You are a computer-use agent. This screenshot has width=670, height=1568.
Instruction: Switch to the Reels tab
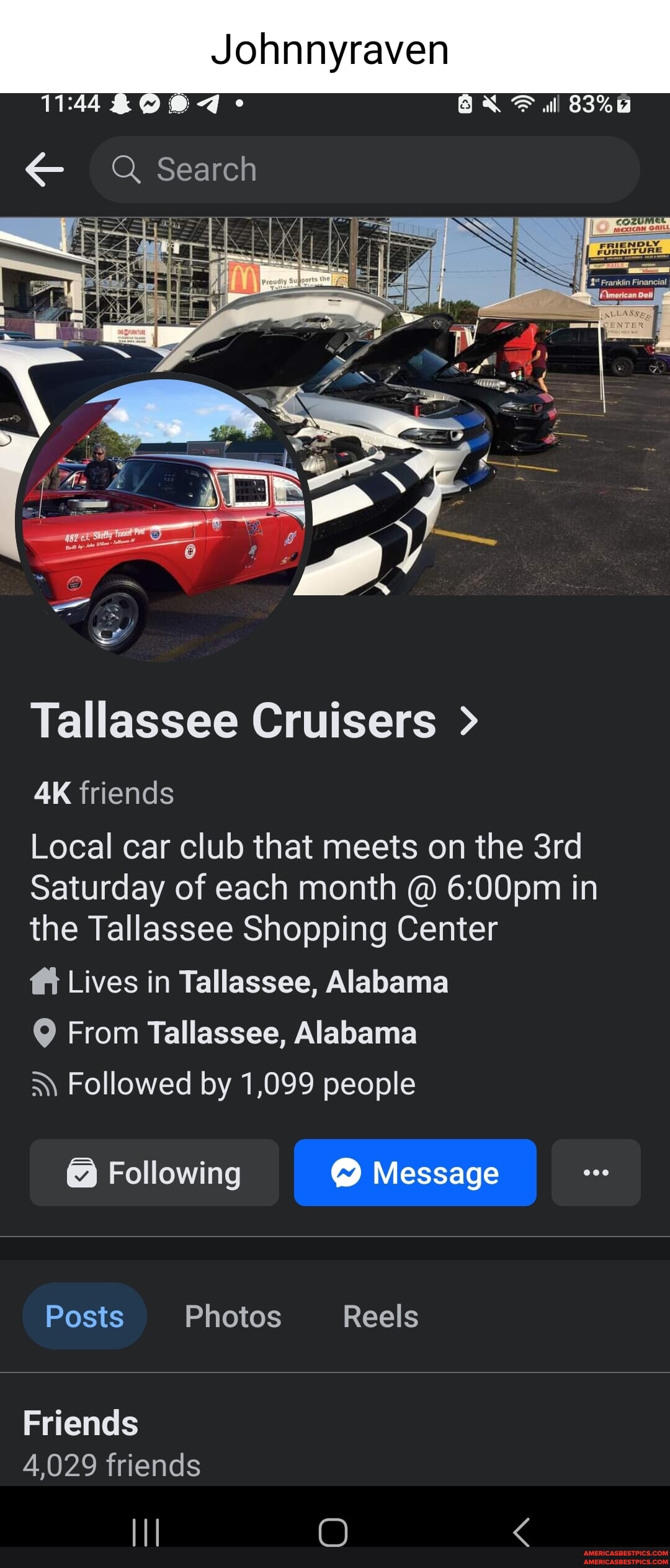380,1316
